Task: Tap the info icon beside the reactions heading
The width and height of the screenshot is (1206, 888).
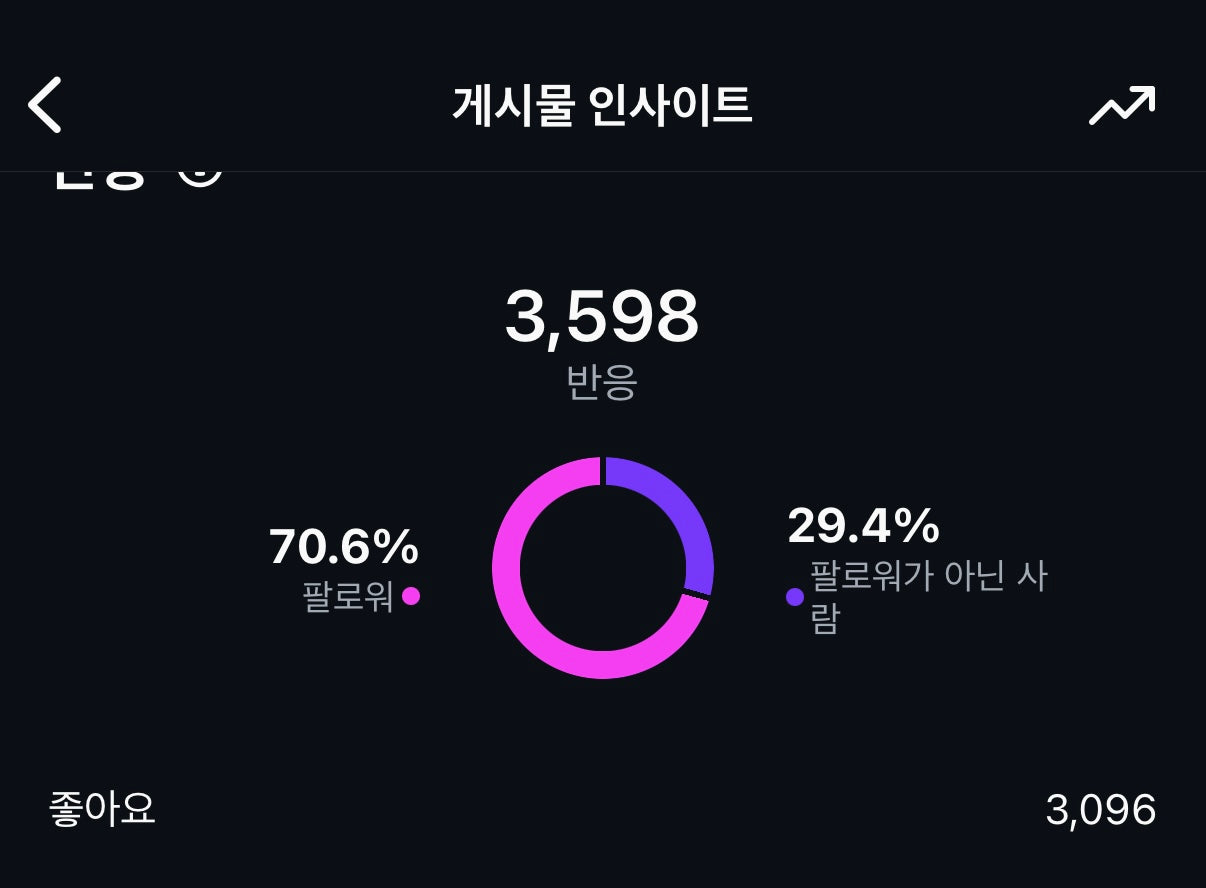Action: coord(200,178)
